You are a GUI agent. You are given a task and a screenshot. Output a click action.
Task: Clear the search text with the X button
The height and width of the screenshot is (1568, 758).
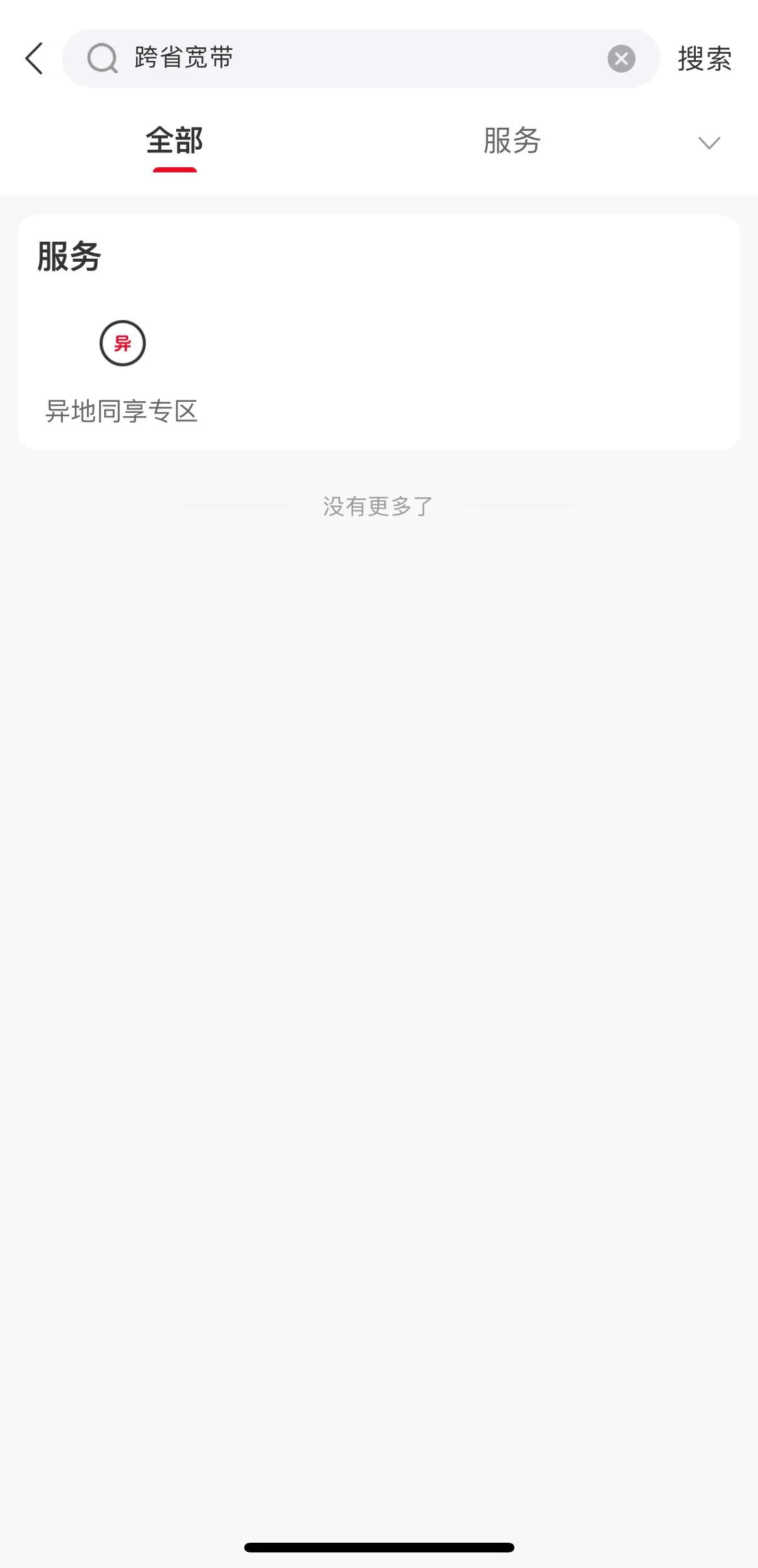tap(621, 59)
